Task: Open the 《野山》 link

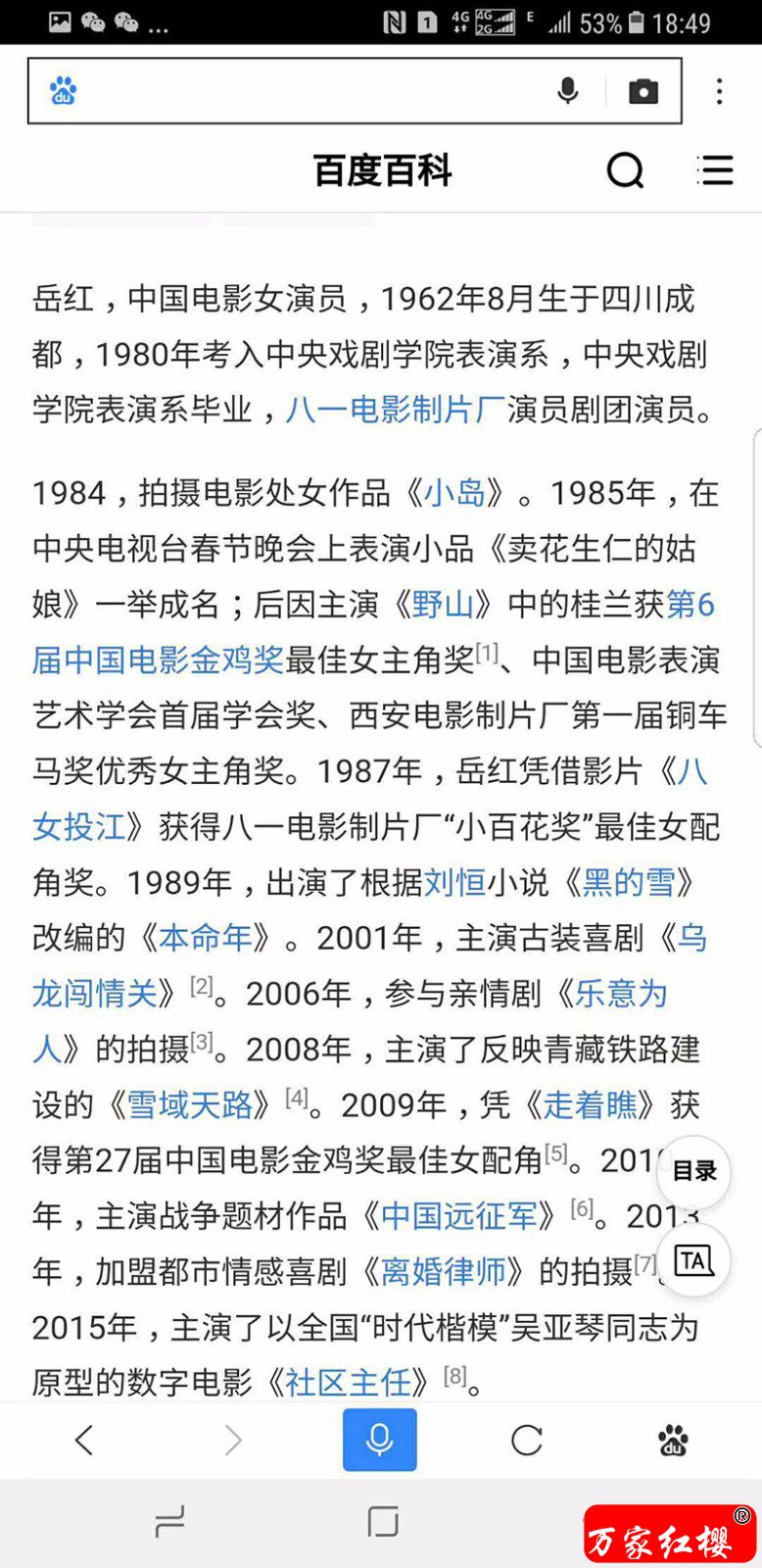Action: click(443, 605)
